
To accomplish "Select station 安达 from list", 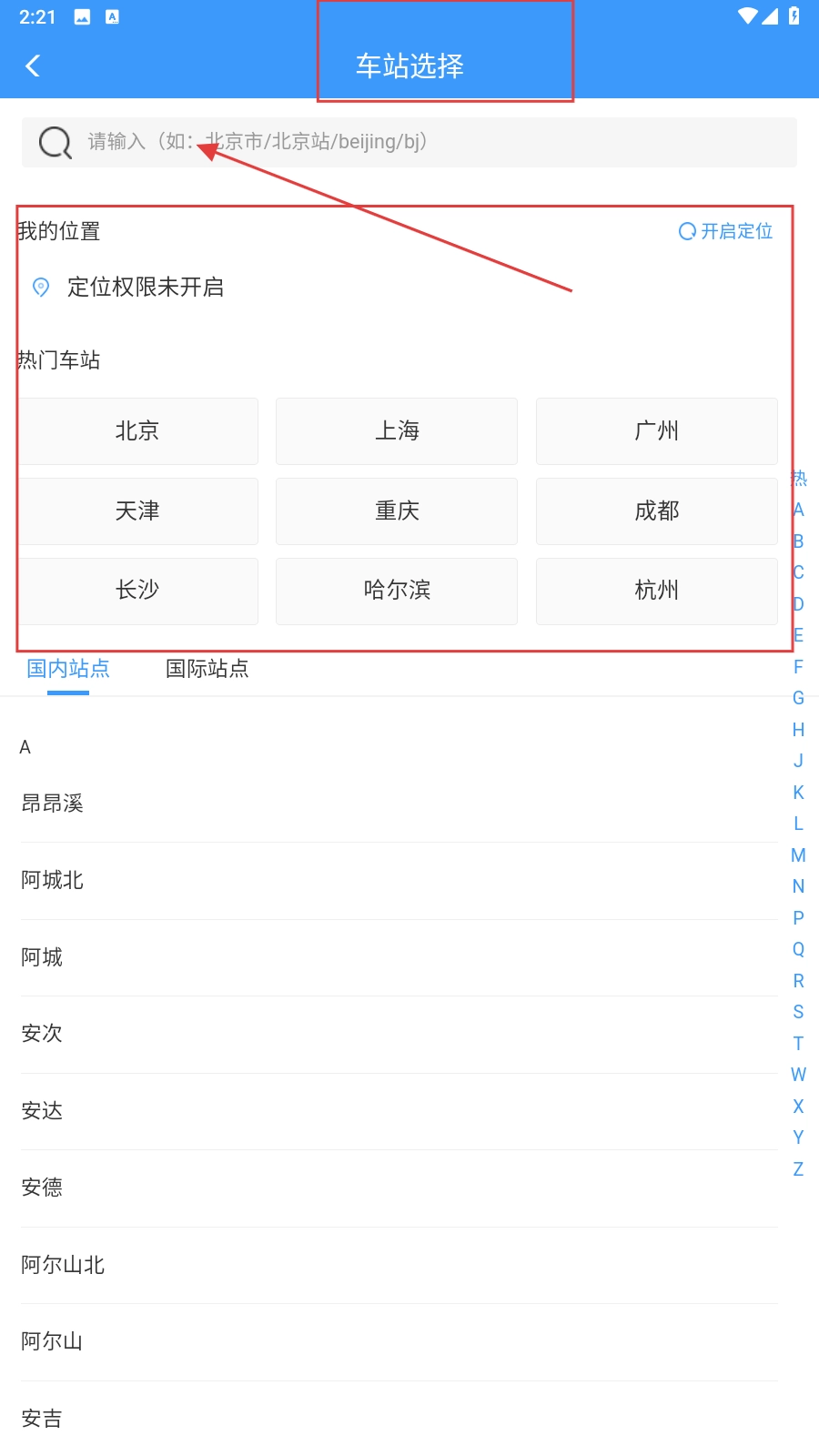I will 42,1111.
